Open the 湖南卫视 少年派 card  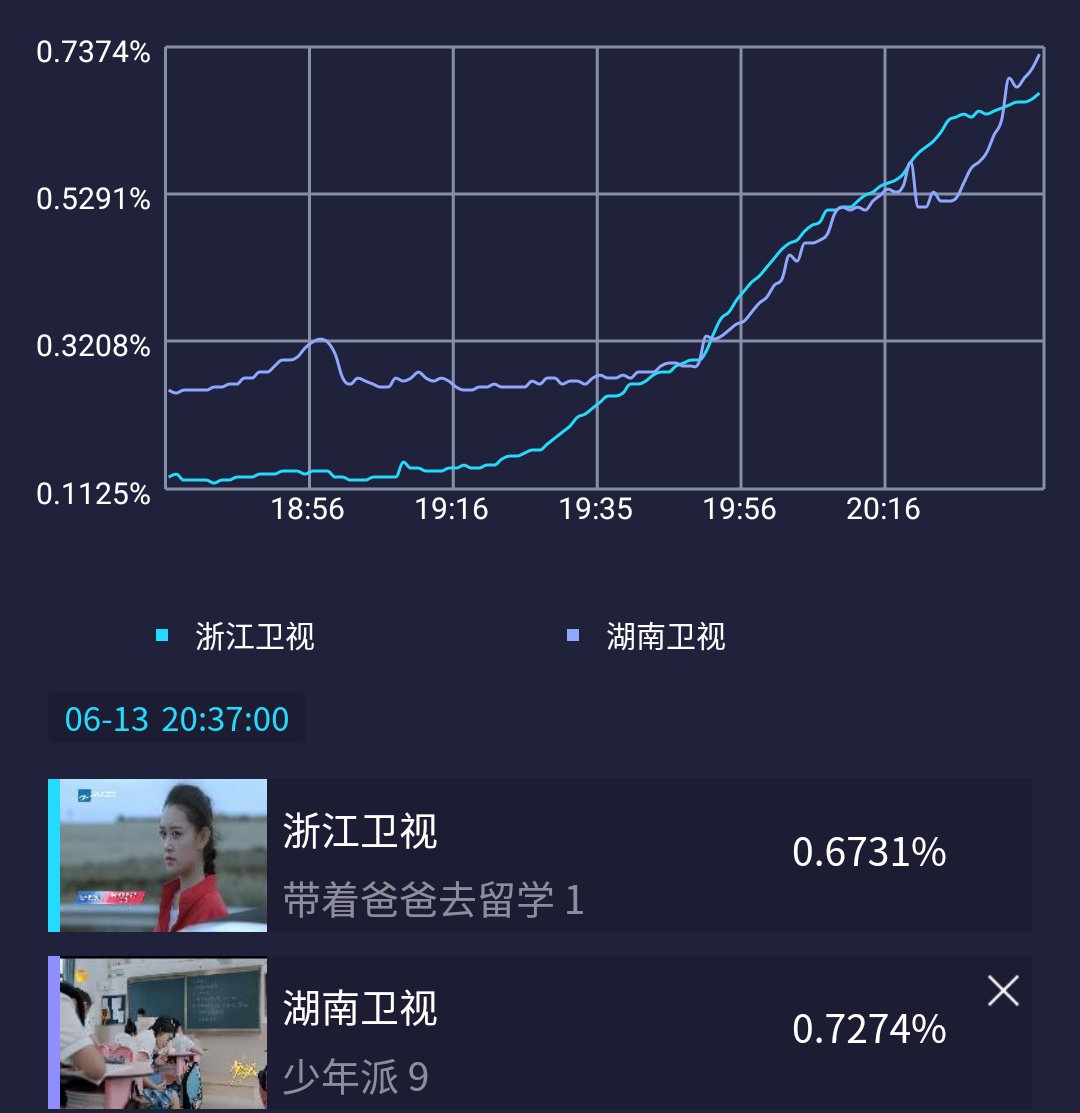(x=540, y=1032)
